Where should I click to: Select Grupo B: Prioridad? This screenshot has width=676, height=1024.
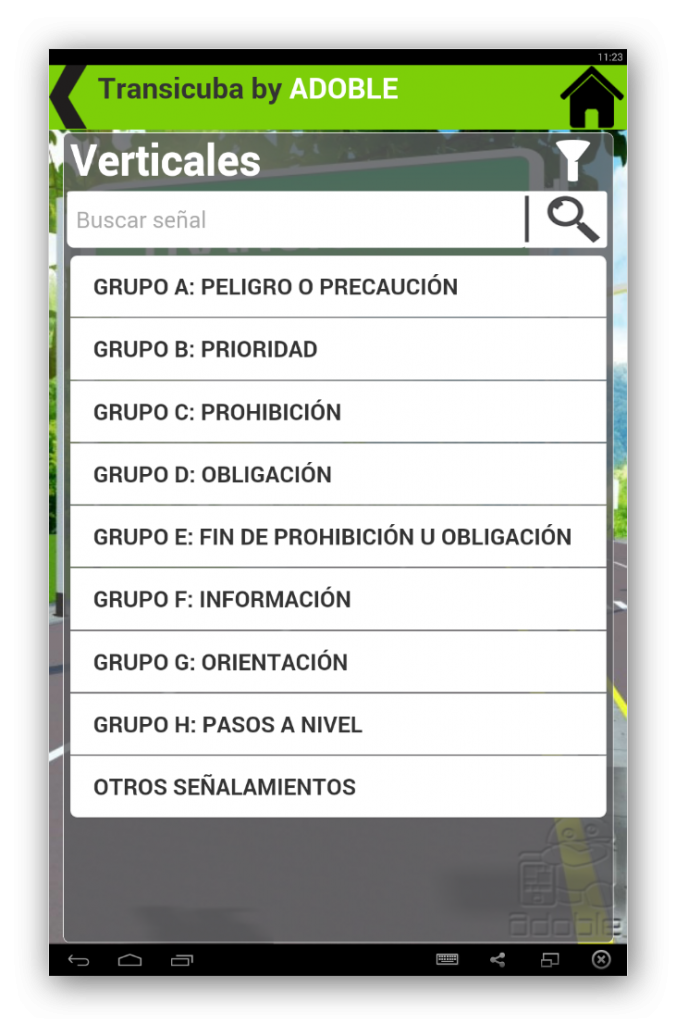[x=338, y=349]
